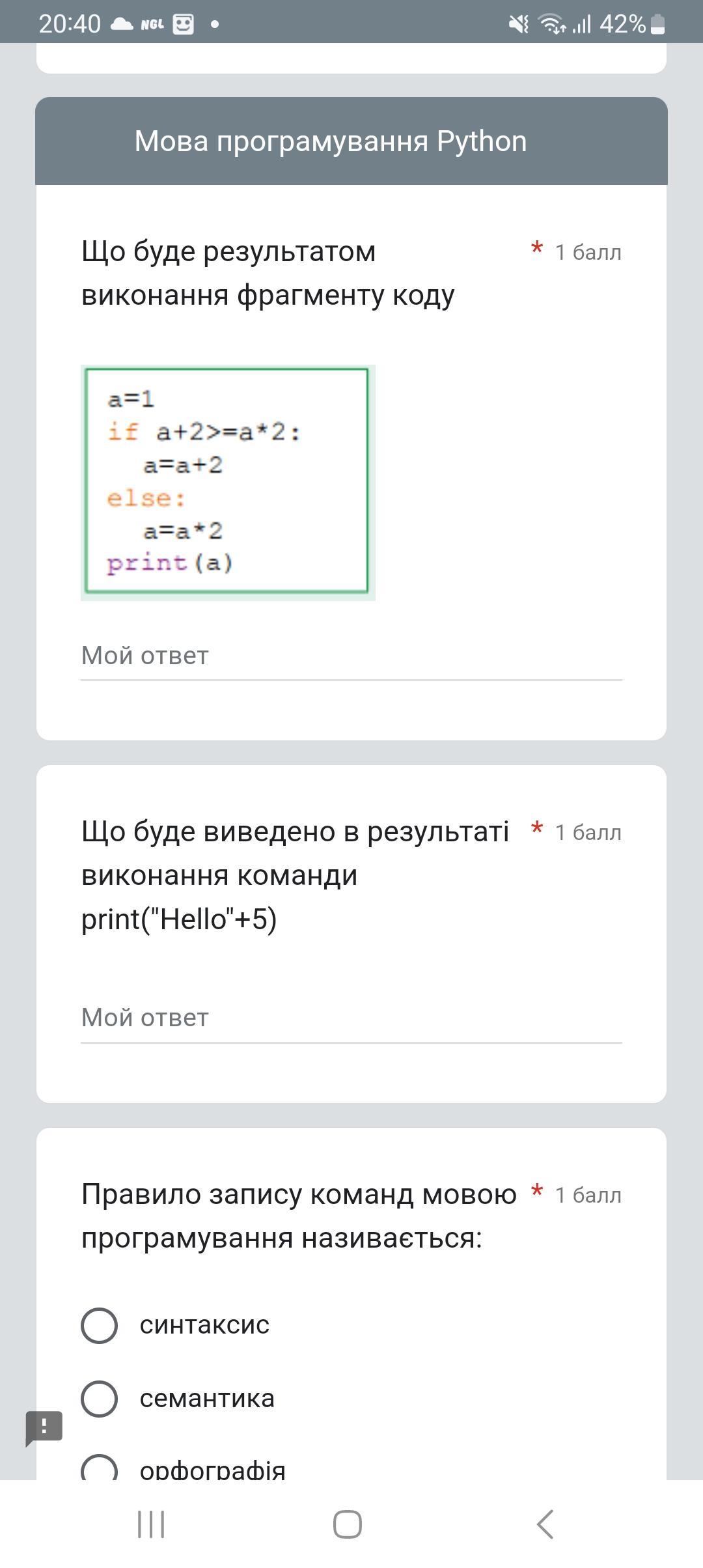Tap the answer field under the code fragment question

351,656
